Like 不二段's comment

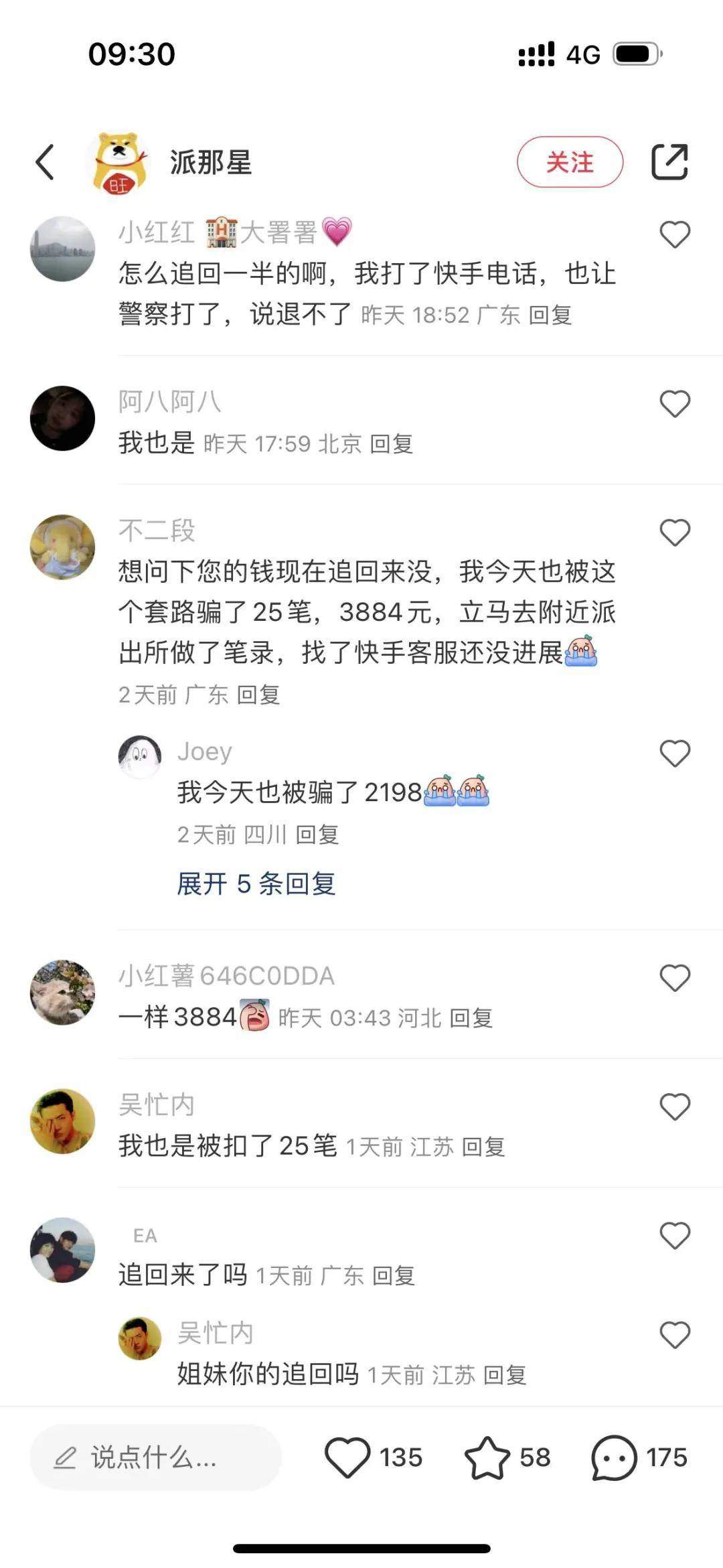[x=674, y=532]
